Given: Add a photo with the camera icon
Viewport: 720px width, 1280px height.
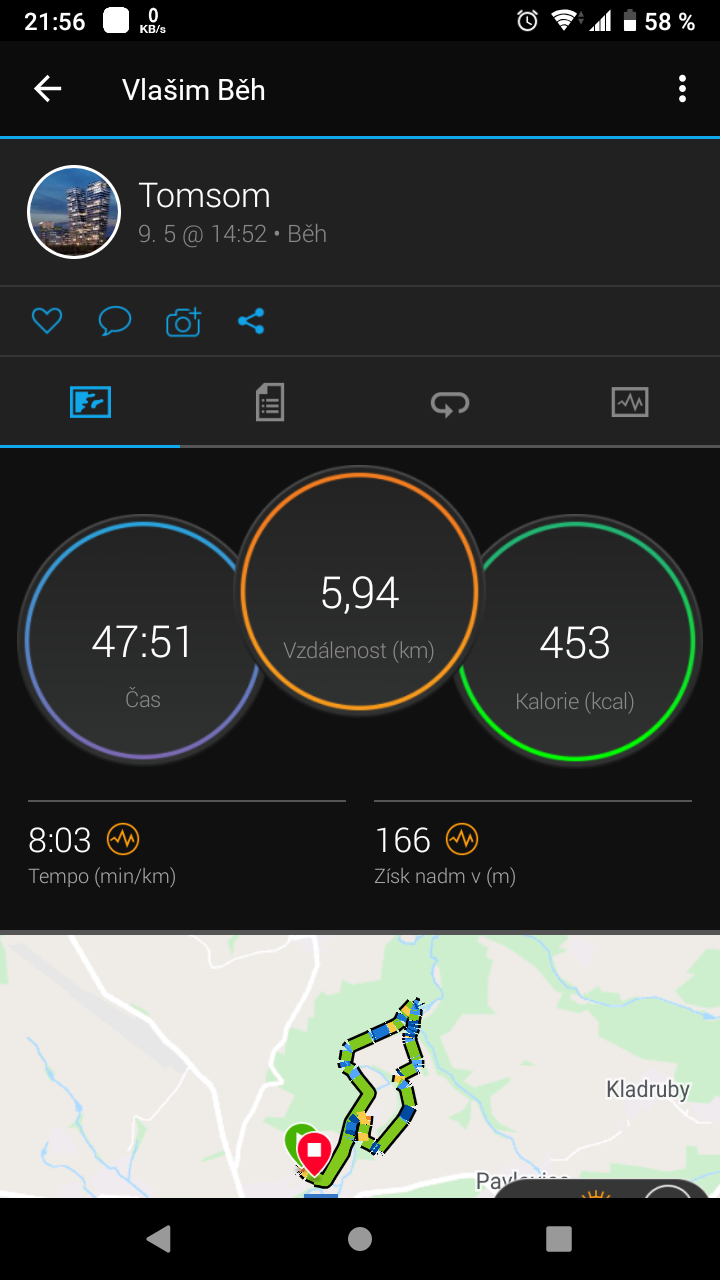Looking at the screenshot, I should (x=183, y=322).
